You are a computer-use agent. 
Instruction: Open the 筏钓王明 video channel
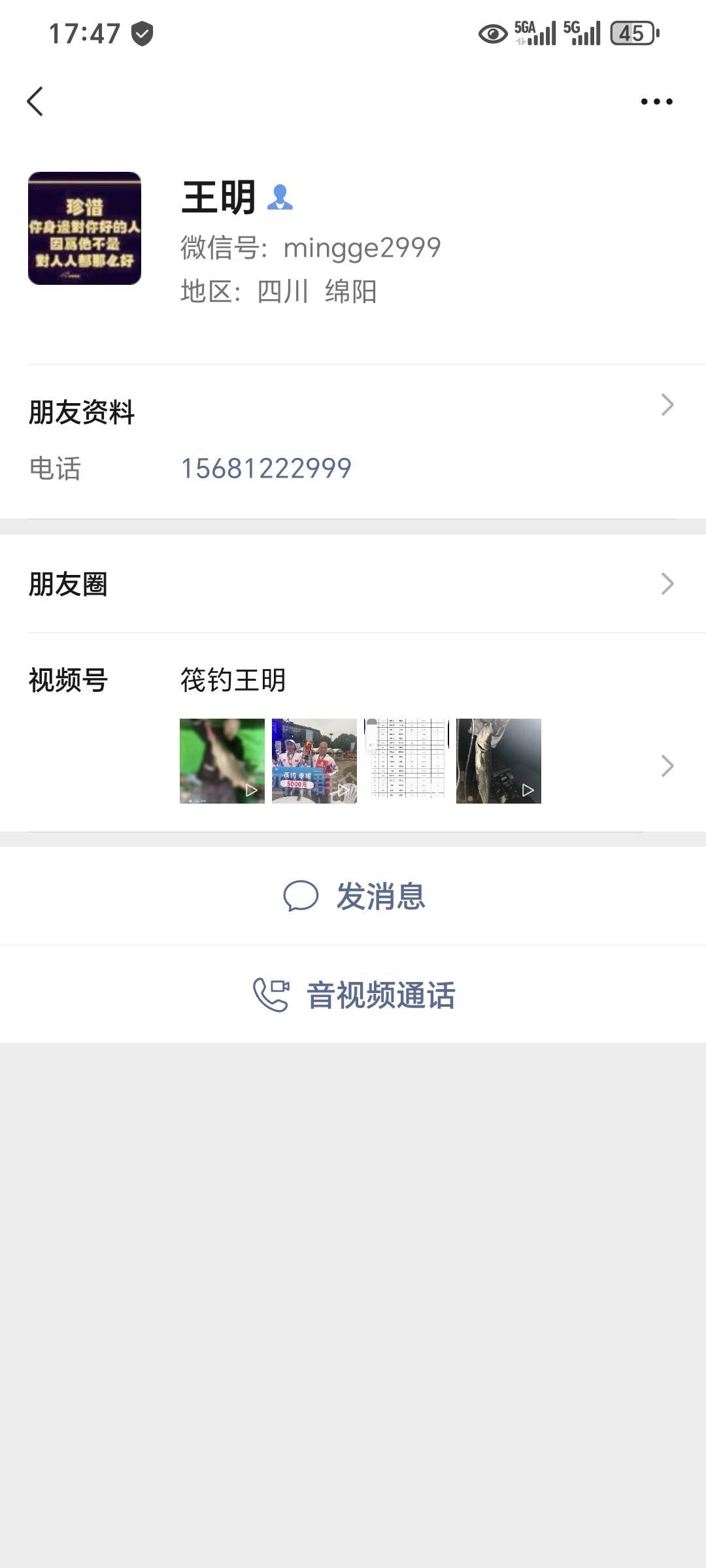click(233, 680)
